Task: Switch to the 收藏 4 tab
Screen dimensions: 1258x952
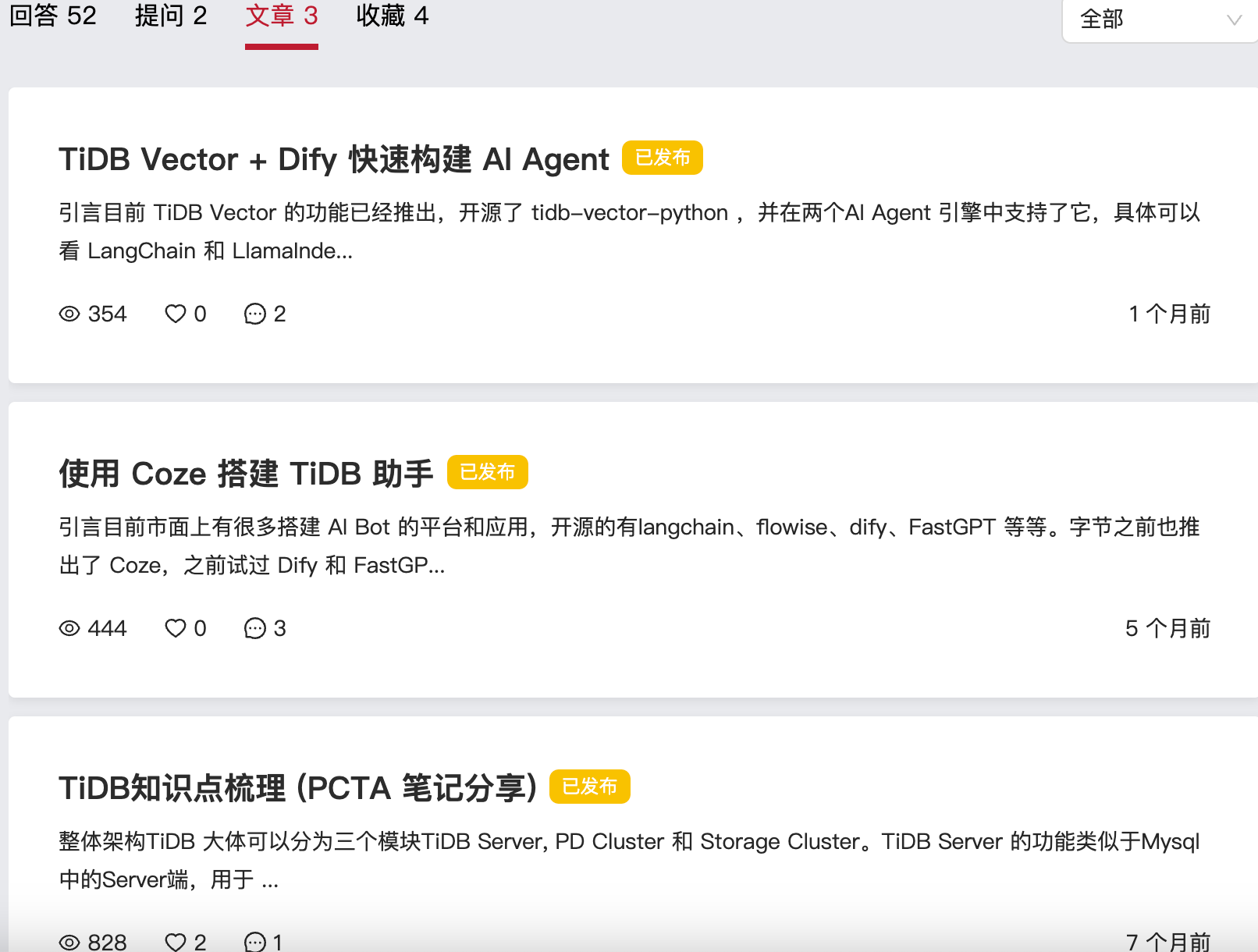Action: coord(392,16)
